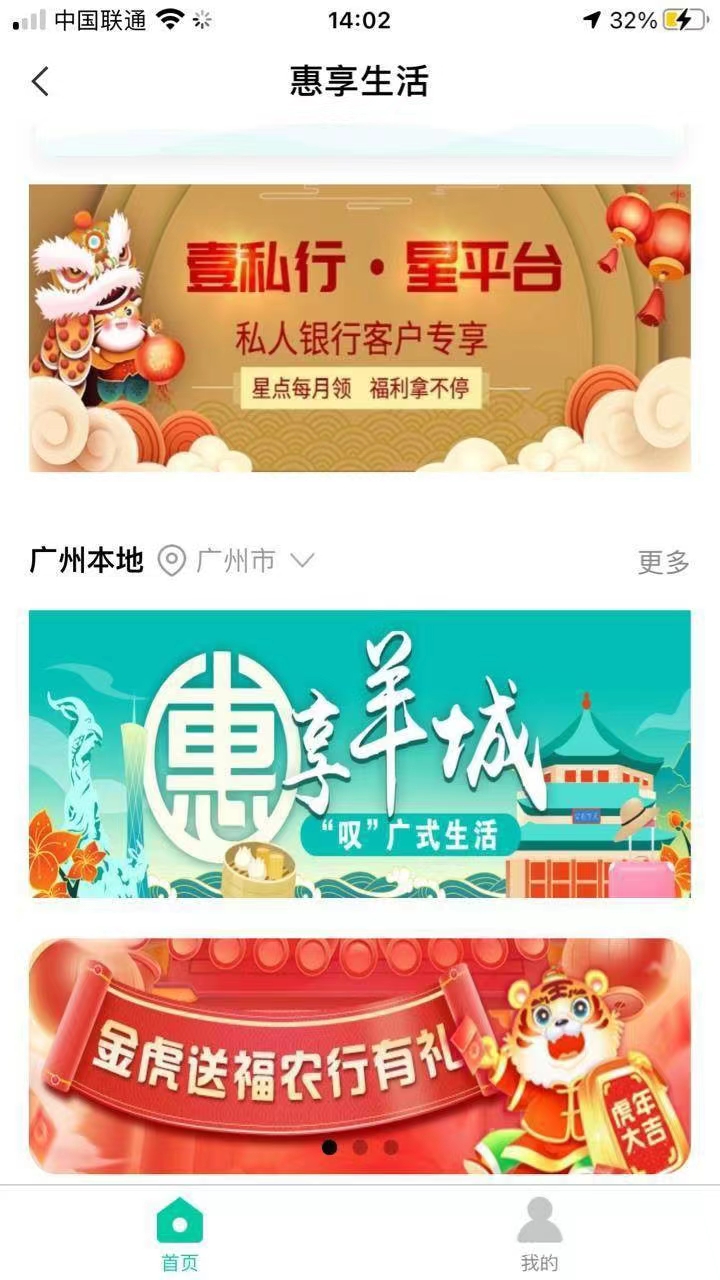The height and width of the screenshot is (1280, 720).
Task: Select the 首页 tab
Action: tap(180, 1234)
